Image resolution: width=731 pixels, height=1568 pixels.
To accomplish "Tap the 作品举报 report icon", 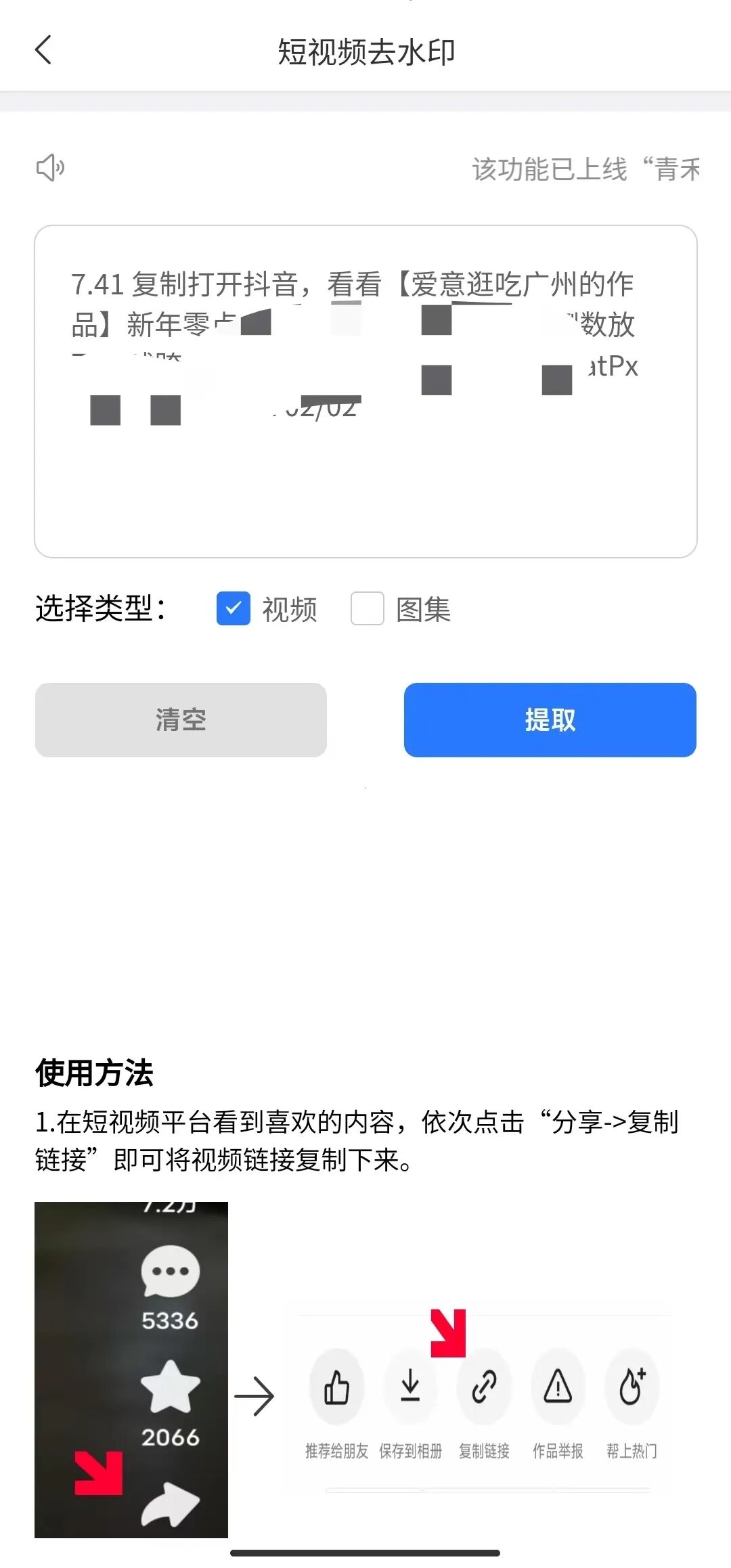I will pyautogui.click(x=558, y=1389).
